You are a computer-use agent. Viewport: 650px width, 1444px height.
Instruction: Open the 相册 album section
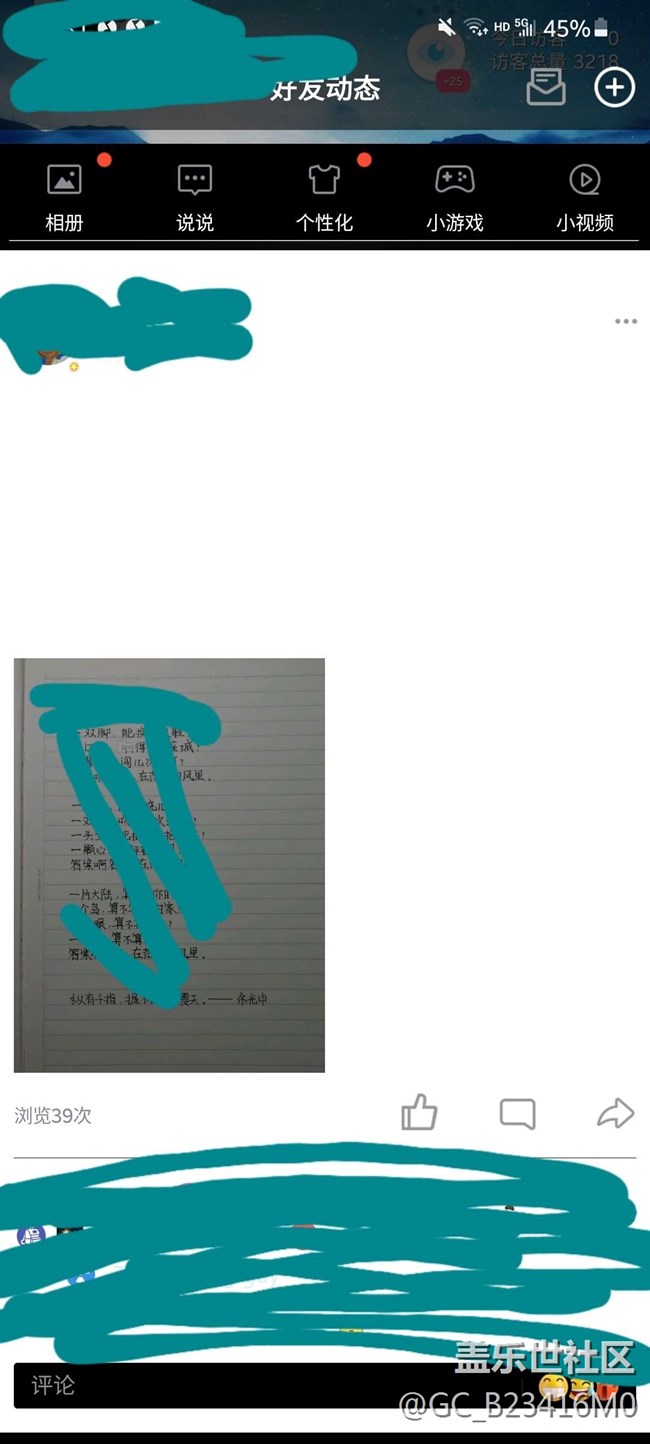(x=64, y=198)
